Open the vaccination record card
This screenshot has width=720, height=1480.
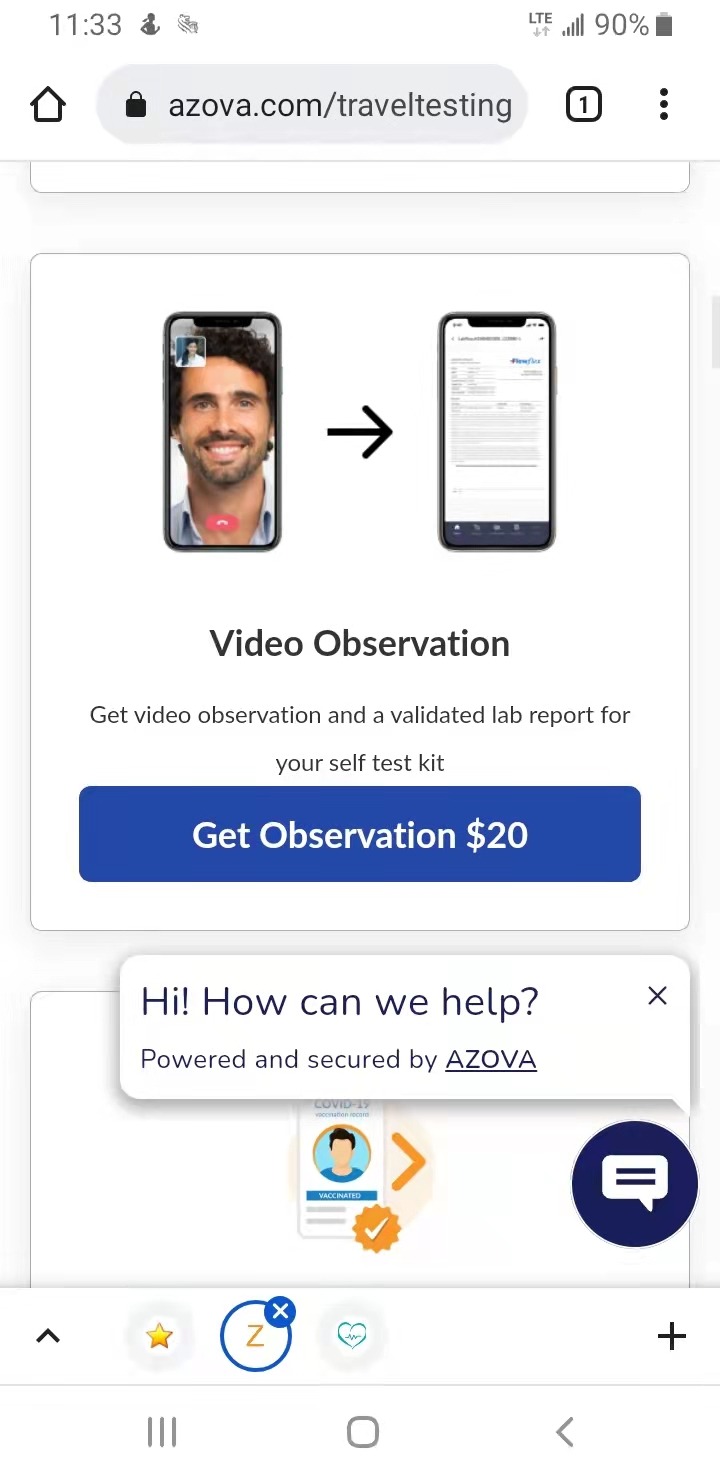point(360,1140)
